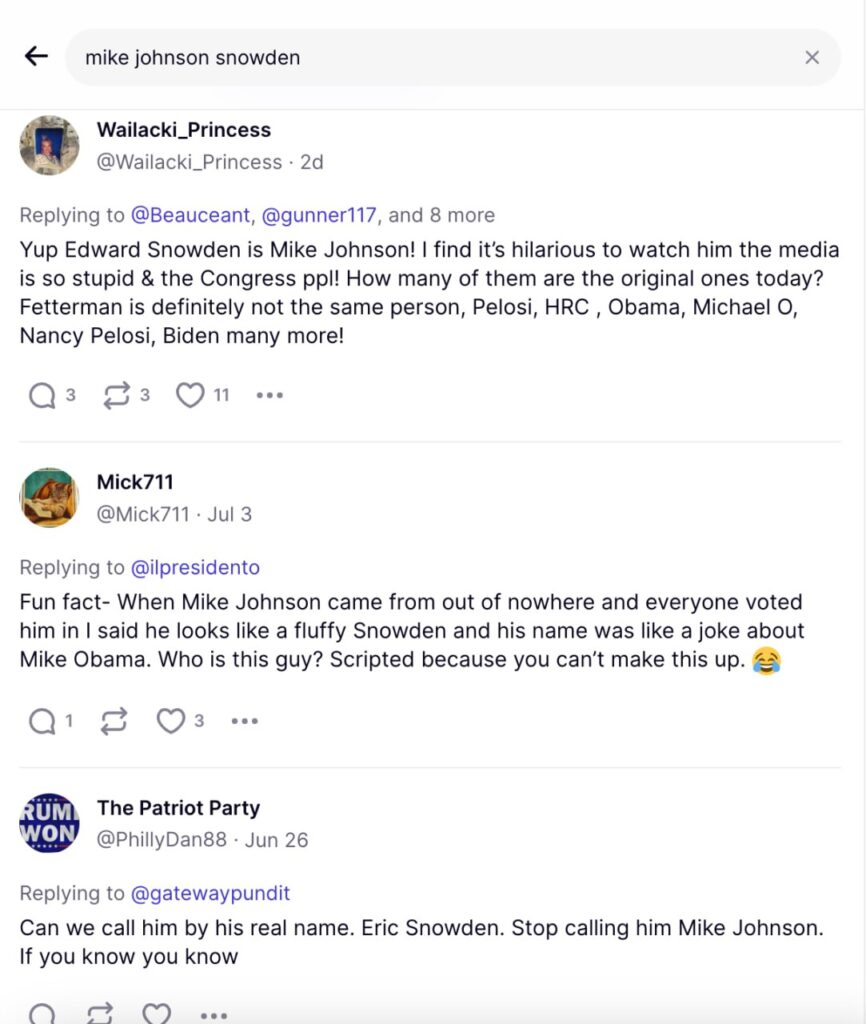Clear the search query
This screenshot has height=1024, width=866.
click(812, 58)
